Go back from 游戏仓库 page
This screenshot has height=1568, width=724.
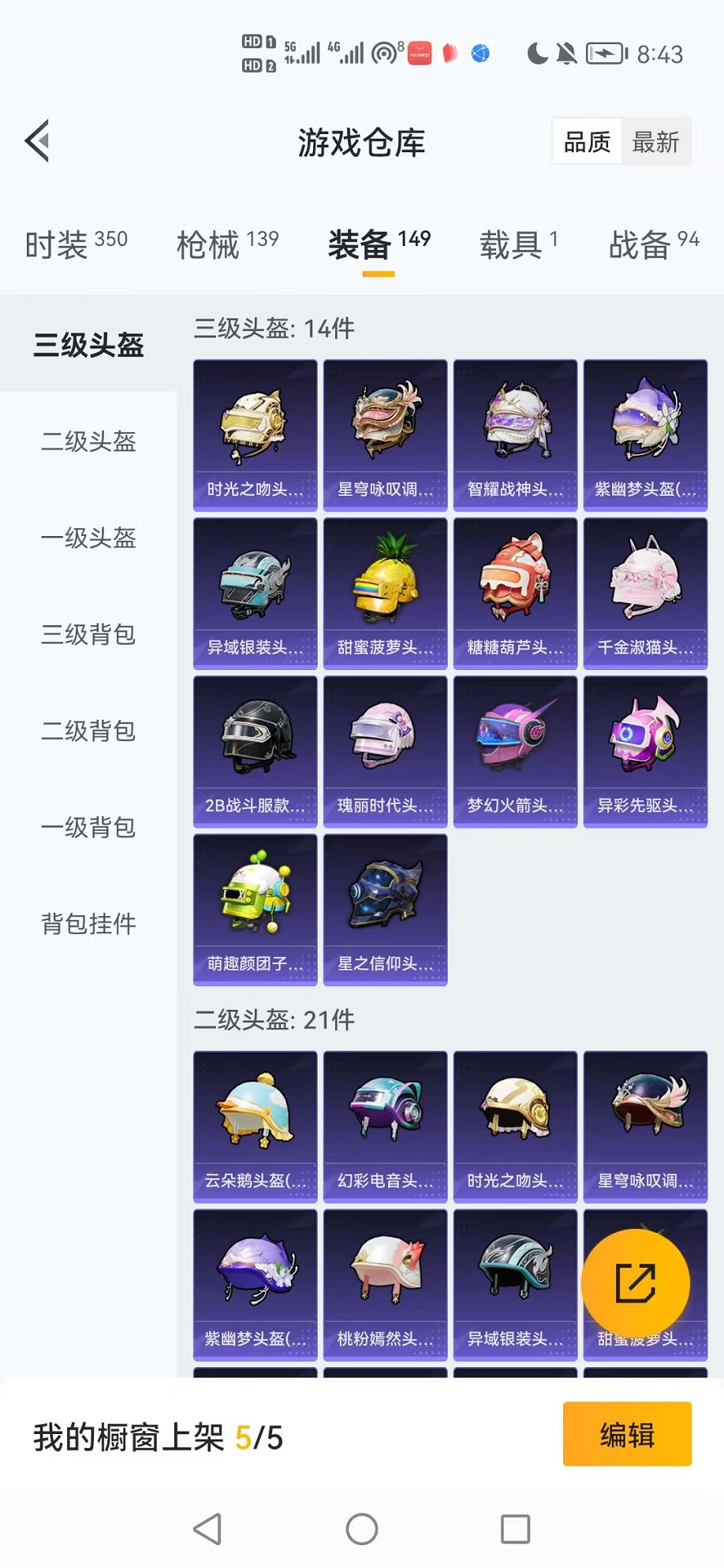[x=38, y=141]
